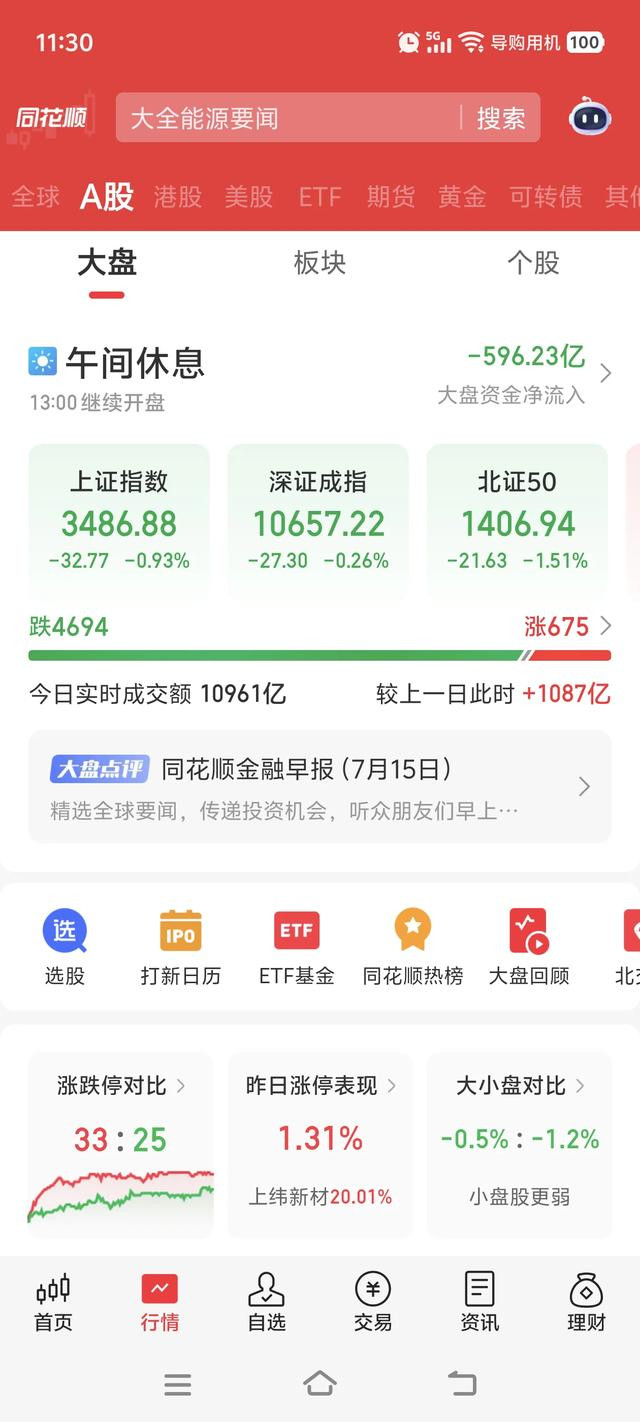
Task: Open the 打新日历 shortcut
Action: pos(180,946)
